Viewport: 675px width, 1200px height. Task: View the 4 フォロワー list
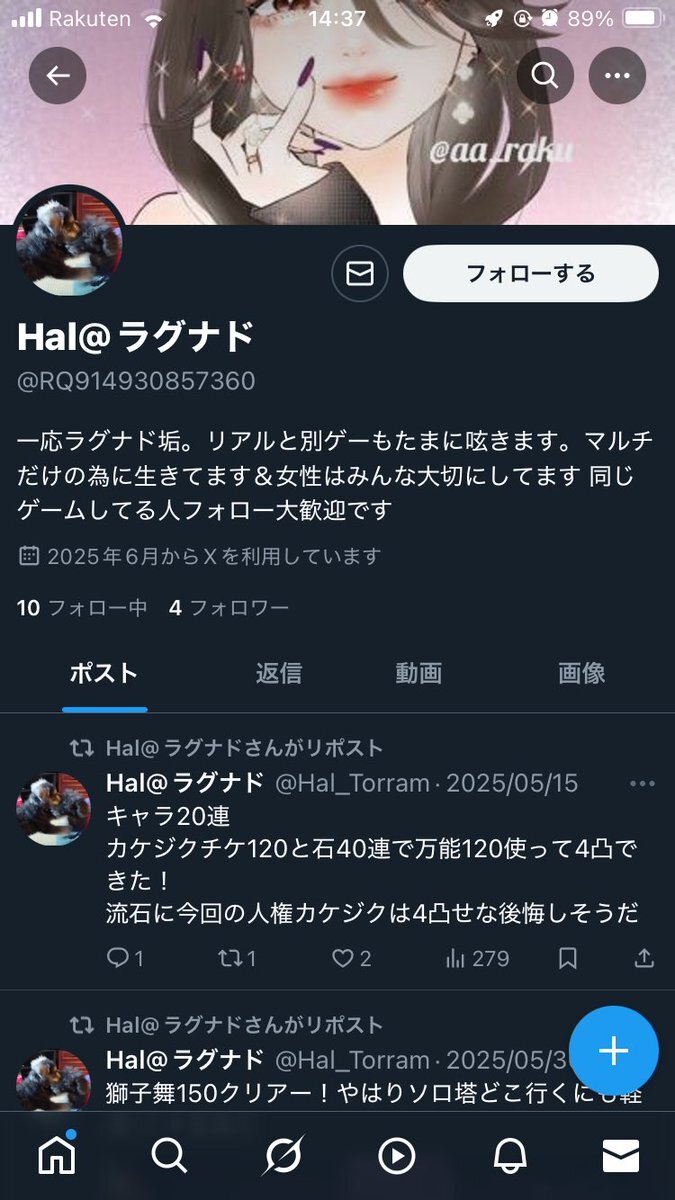pos(229,607)
